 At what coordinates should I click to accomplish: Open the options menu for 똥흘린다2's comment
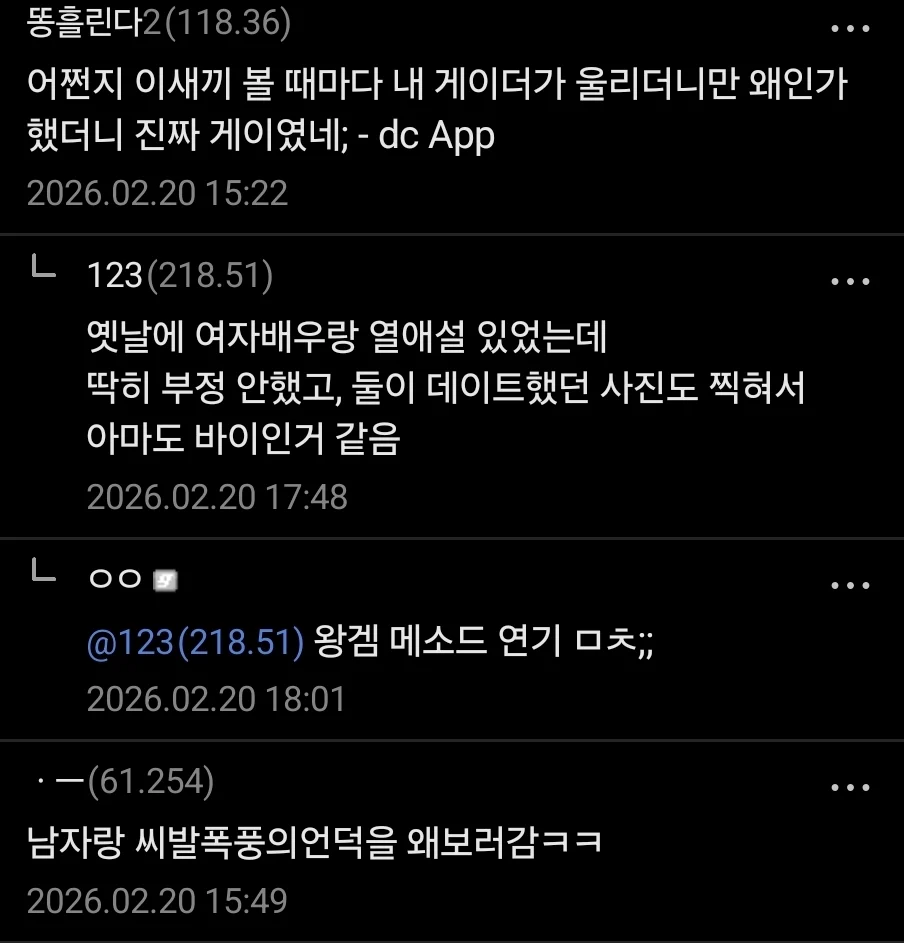851,29
